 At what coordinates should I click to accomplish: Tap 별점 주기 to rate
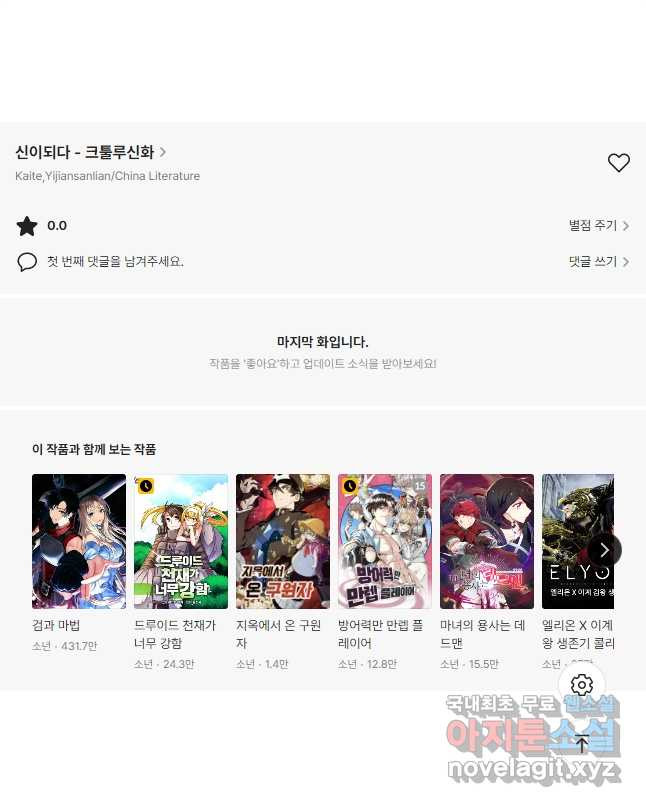coord(598,226)
